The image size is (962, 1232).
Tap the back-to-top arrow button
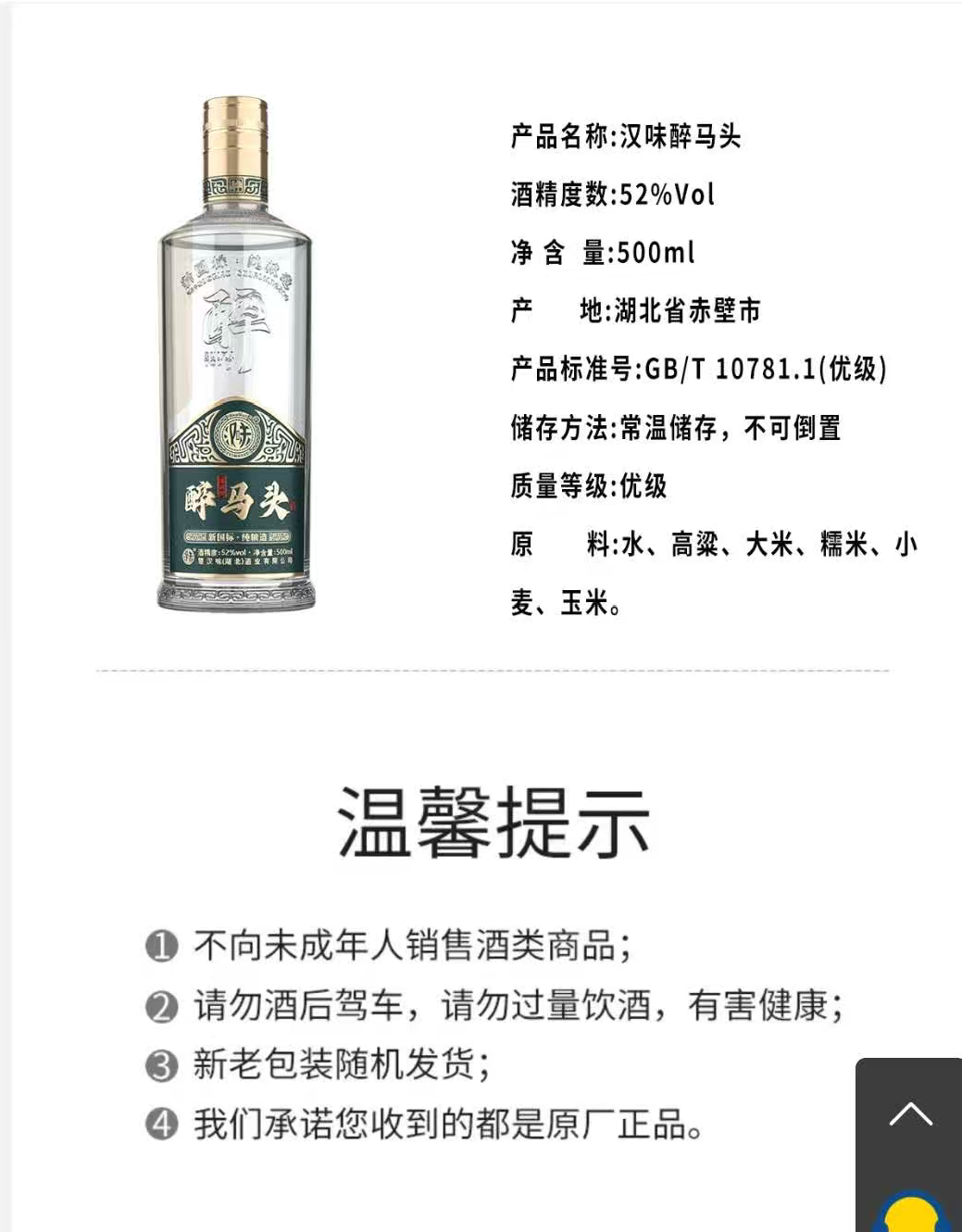910,1113
